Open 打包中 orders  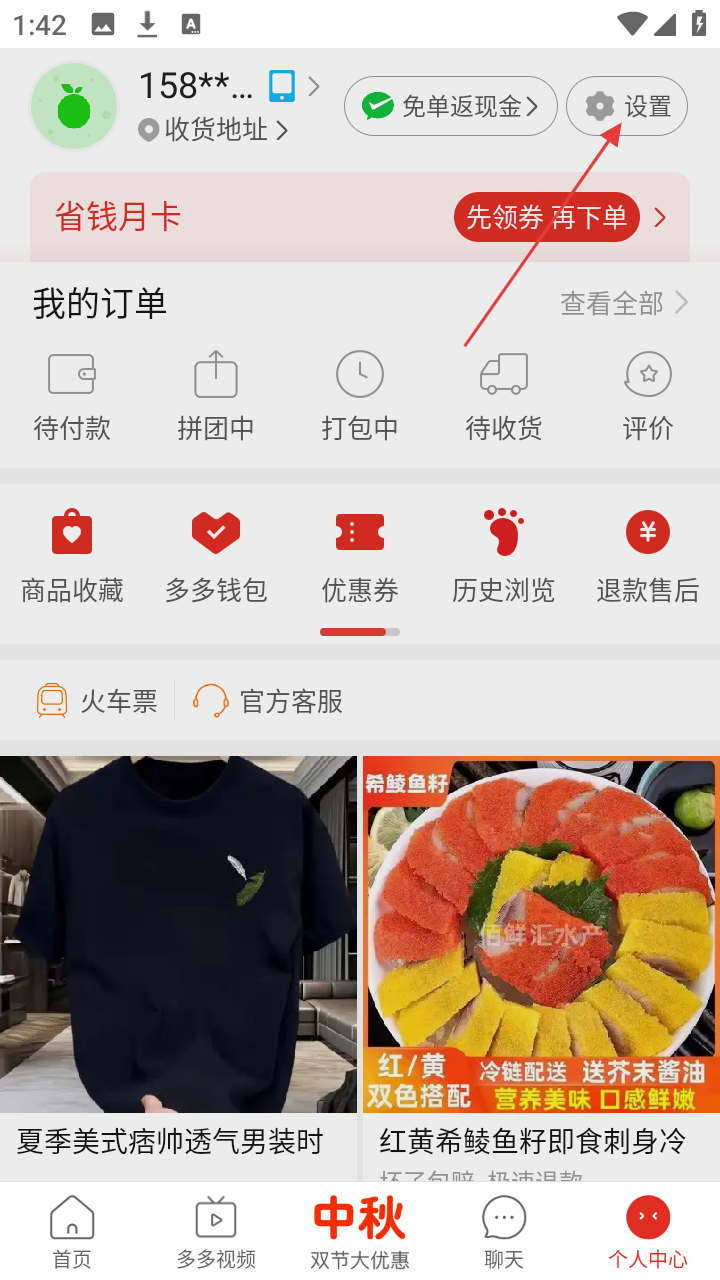(360, 397)
